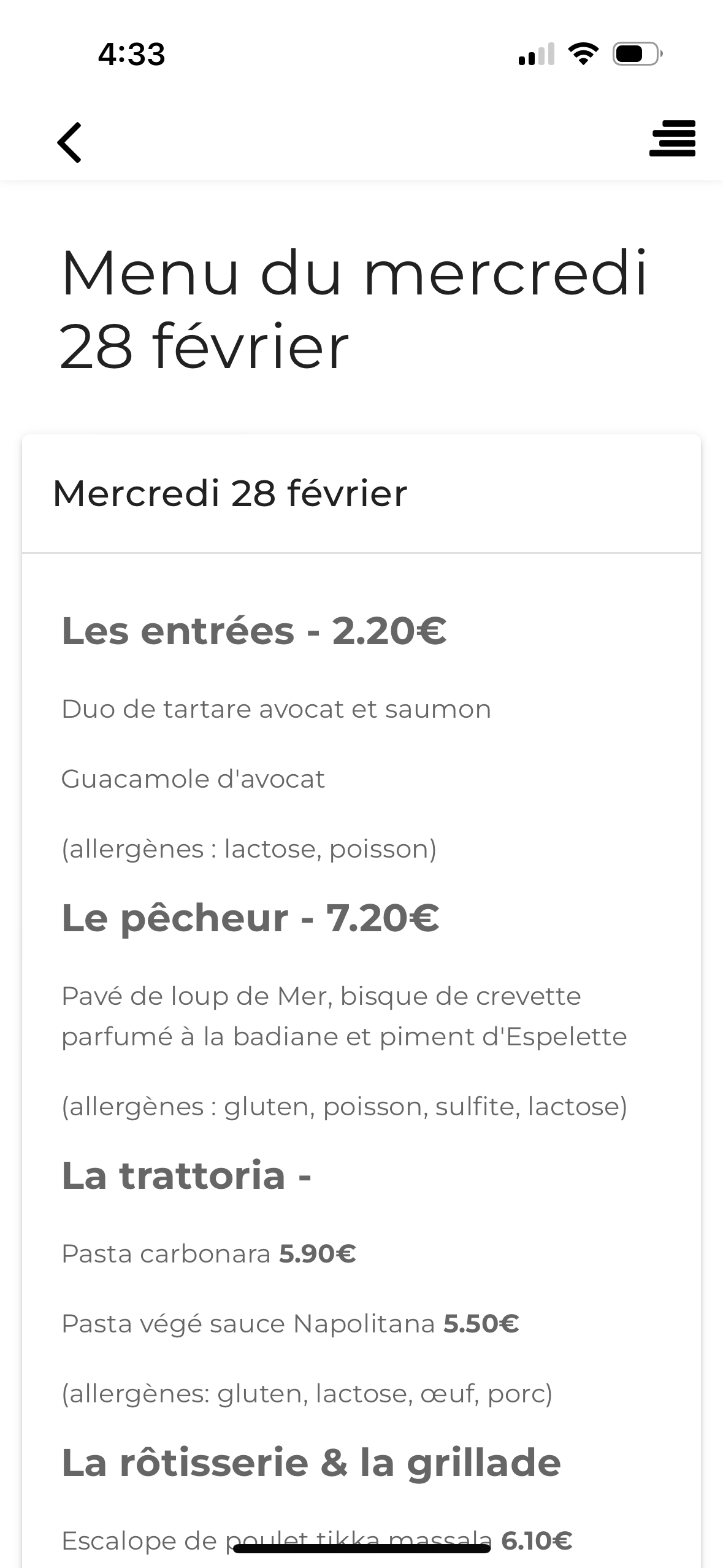Tap the home indicator bar at bottom

coord(361,1547)
